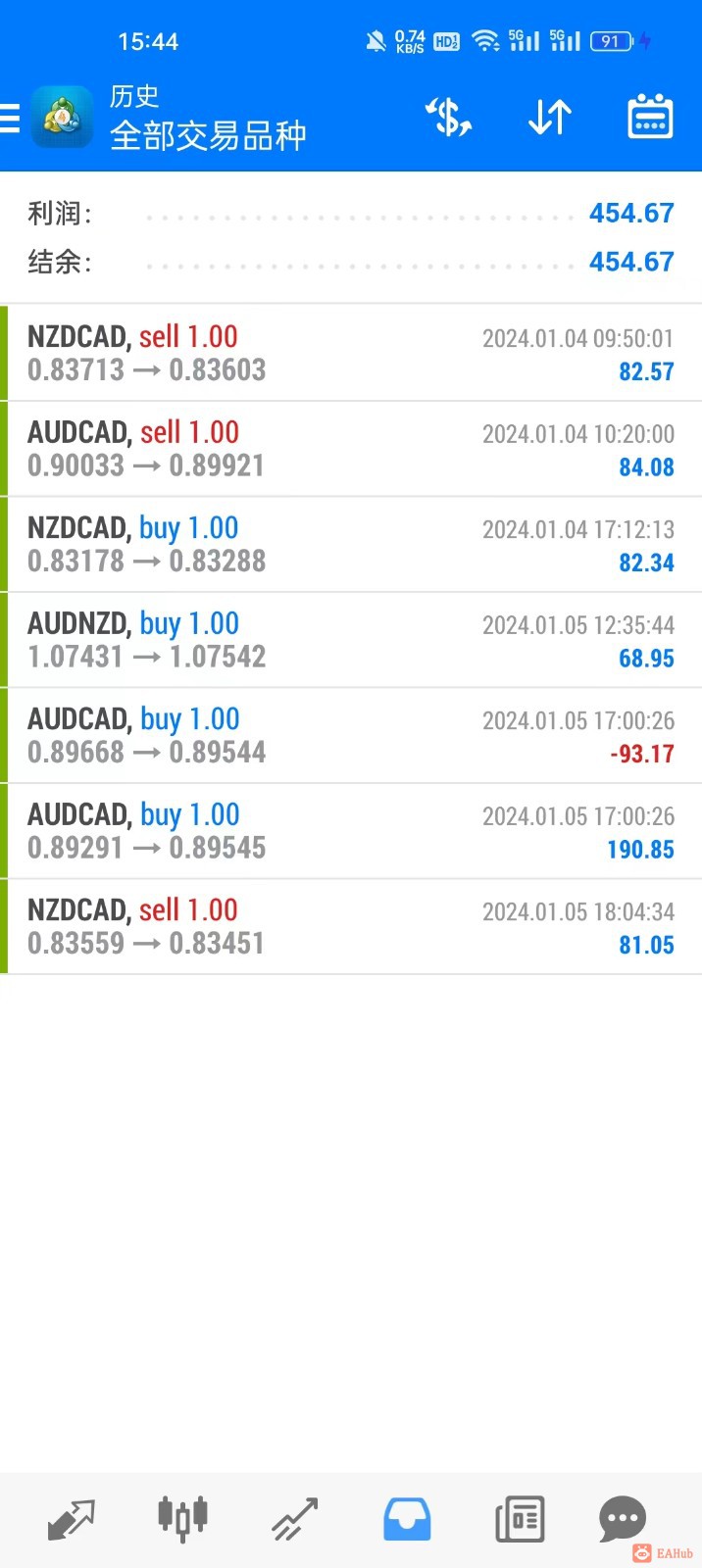Open NZDCAD sell trade closed at 18:04:34
Viewport: 702px width, 1568px height.
[x=351, y=926]
